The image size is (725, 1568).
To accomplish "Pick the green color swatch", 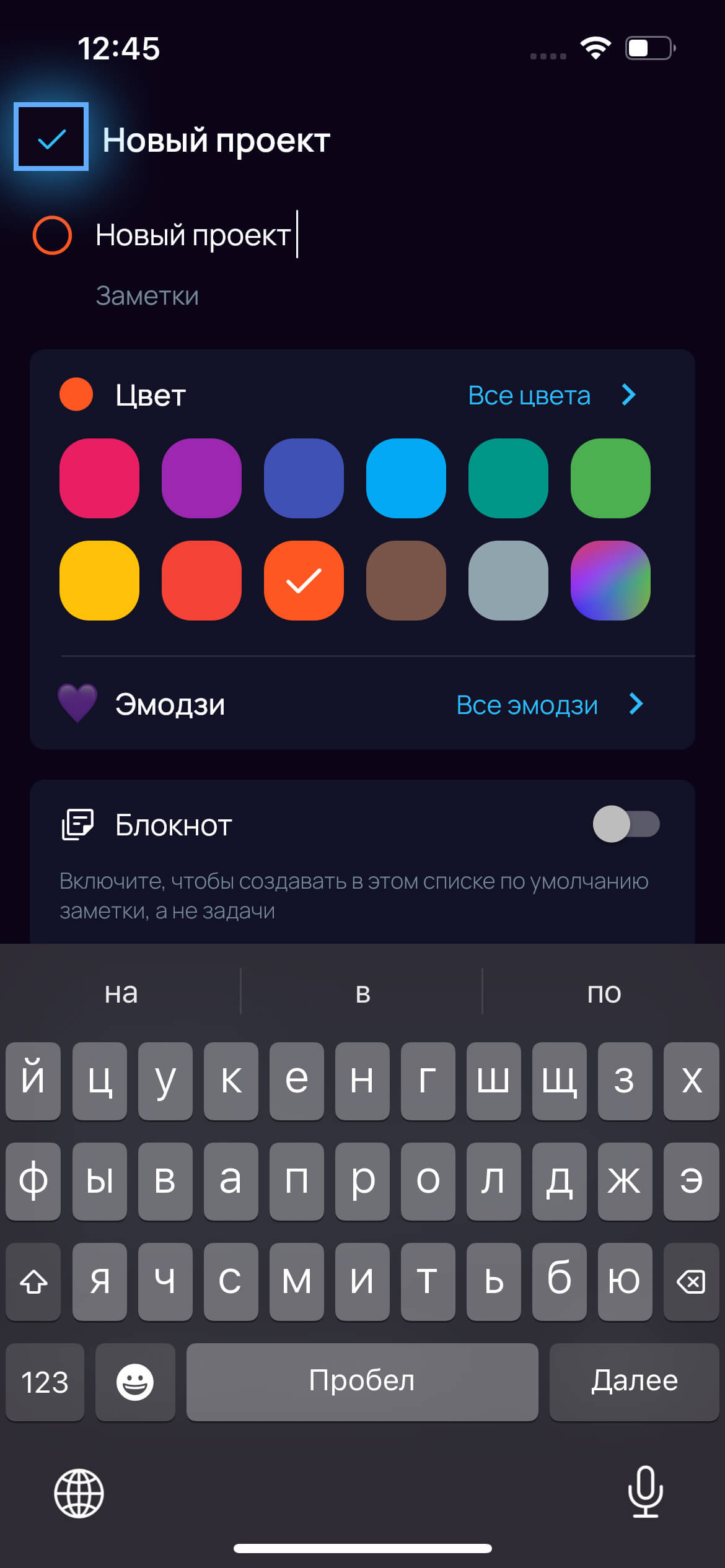I will pos(610,478).
